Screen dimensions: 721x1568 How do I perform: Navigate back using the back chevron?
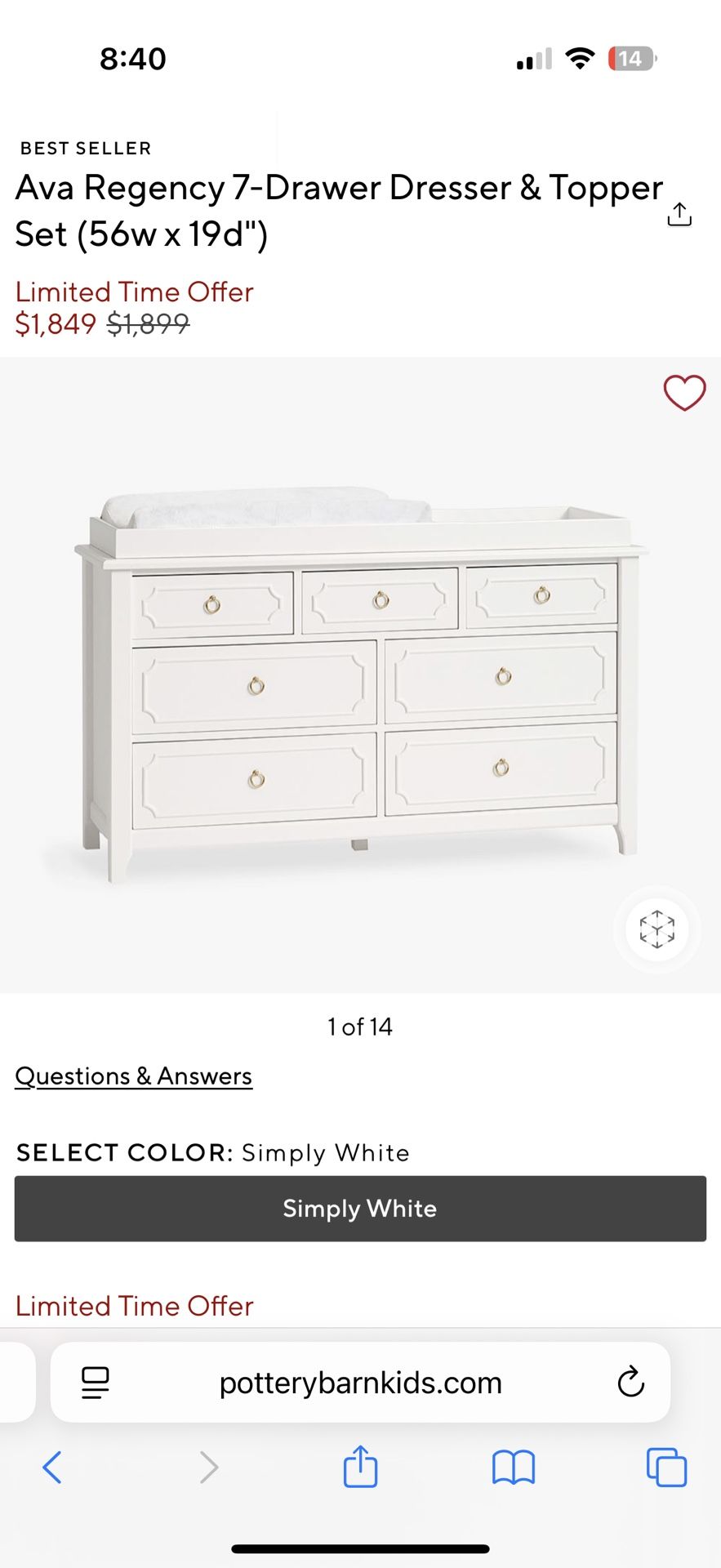[54, 1467]
